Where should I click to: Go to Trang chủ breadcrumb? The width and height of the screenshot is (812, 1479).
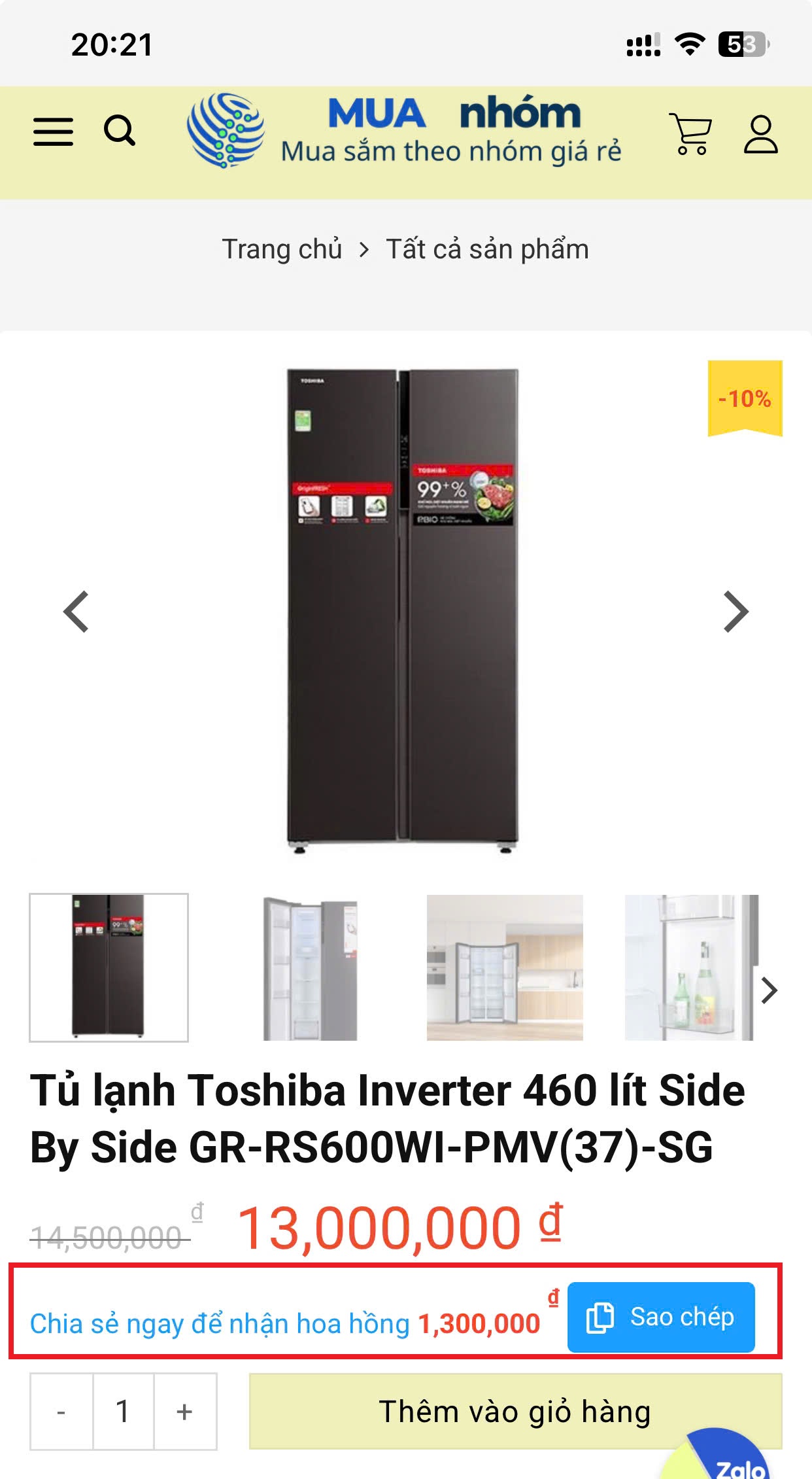(282, 249)
